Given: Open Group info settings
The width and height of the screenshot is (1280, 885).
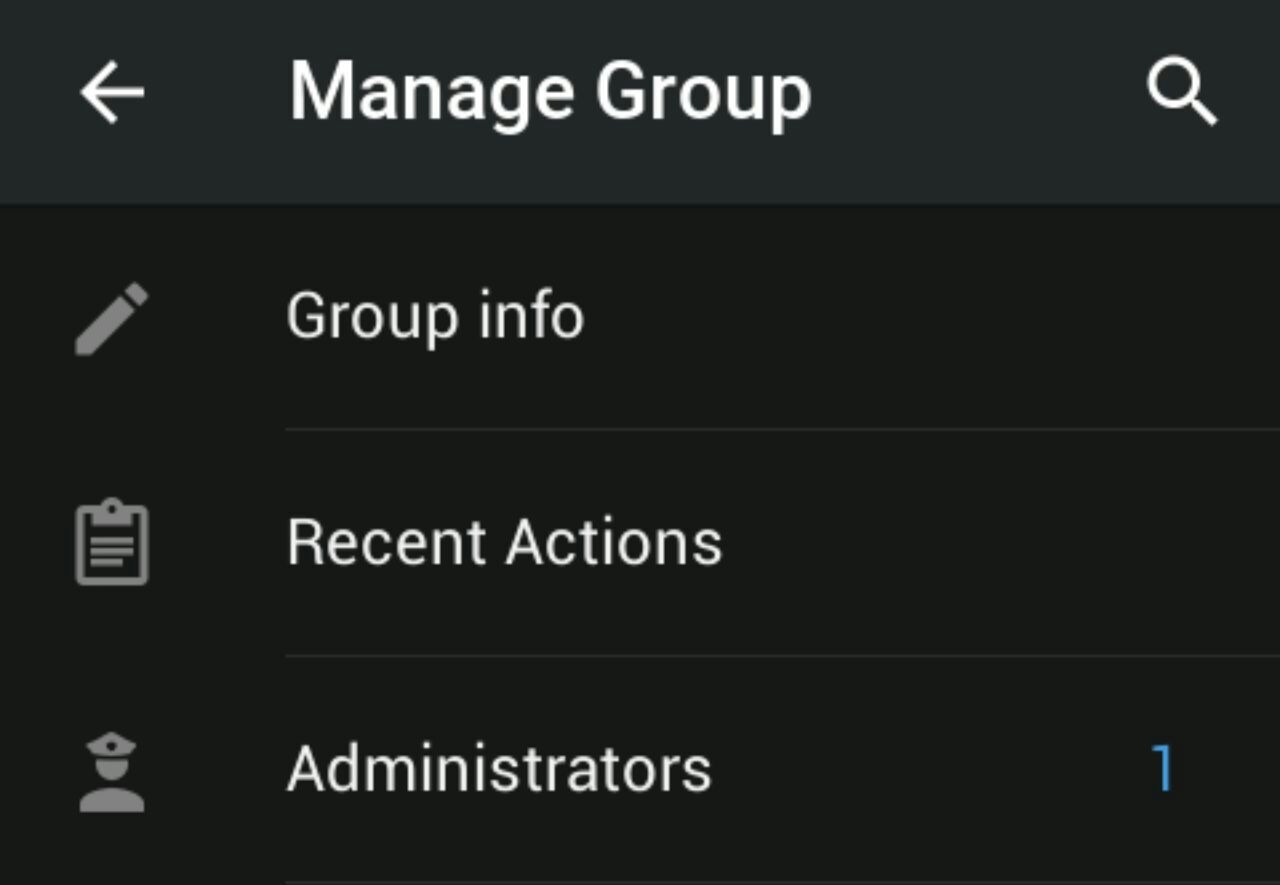Looking at the screenshot, I should coord(435,317).
